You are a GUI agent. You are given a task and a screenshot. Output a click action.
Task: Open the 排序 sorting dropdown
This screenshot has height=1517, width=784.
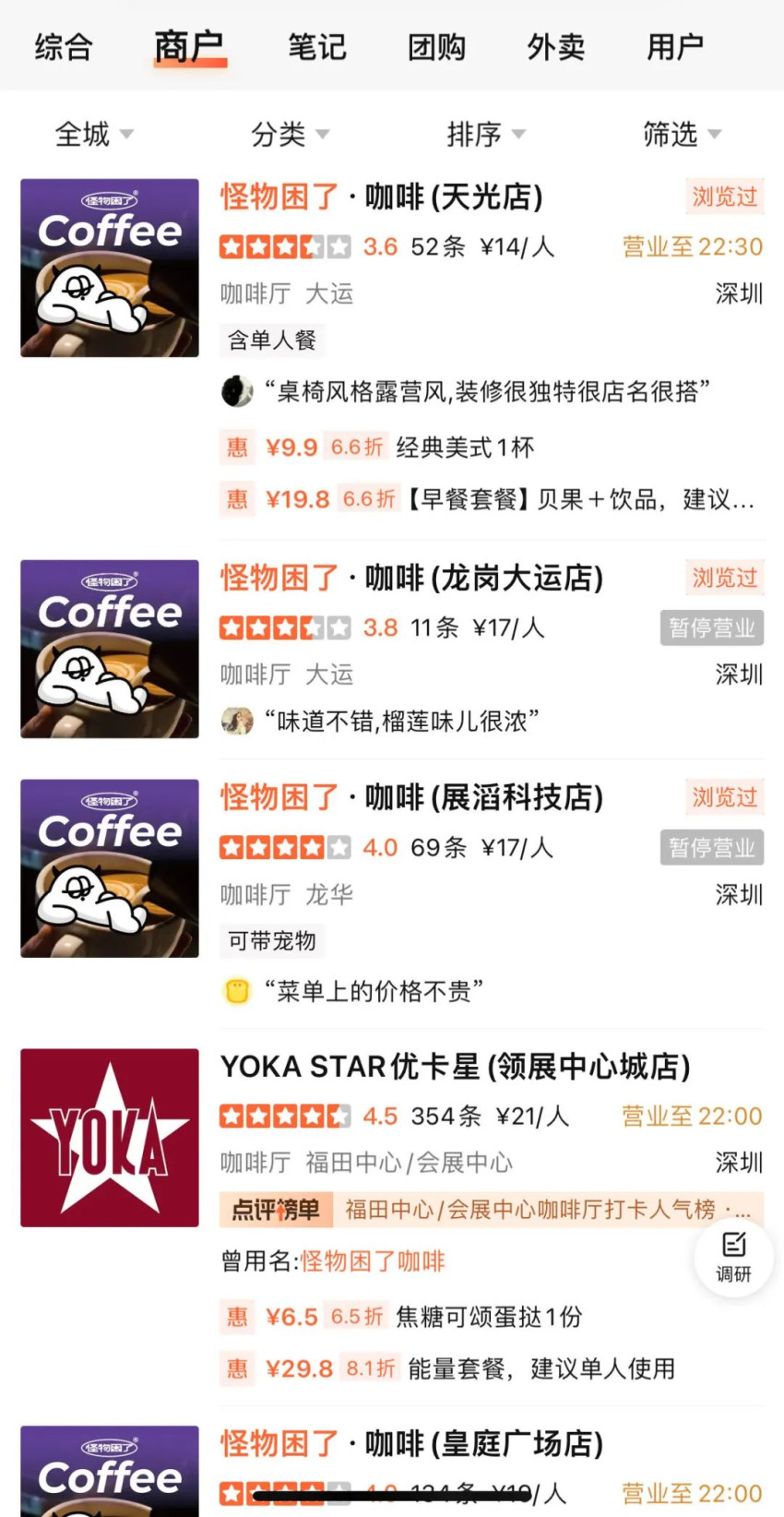click(x=486, y=135)
